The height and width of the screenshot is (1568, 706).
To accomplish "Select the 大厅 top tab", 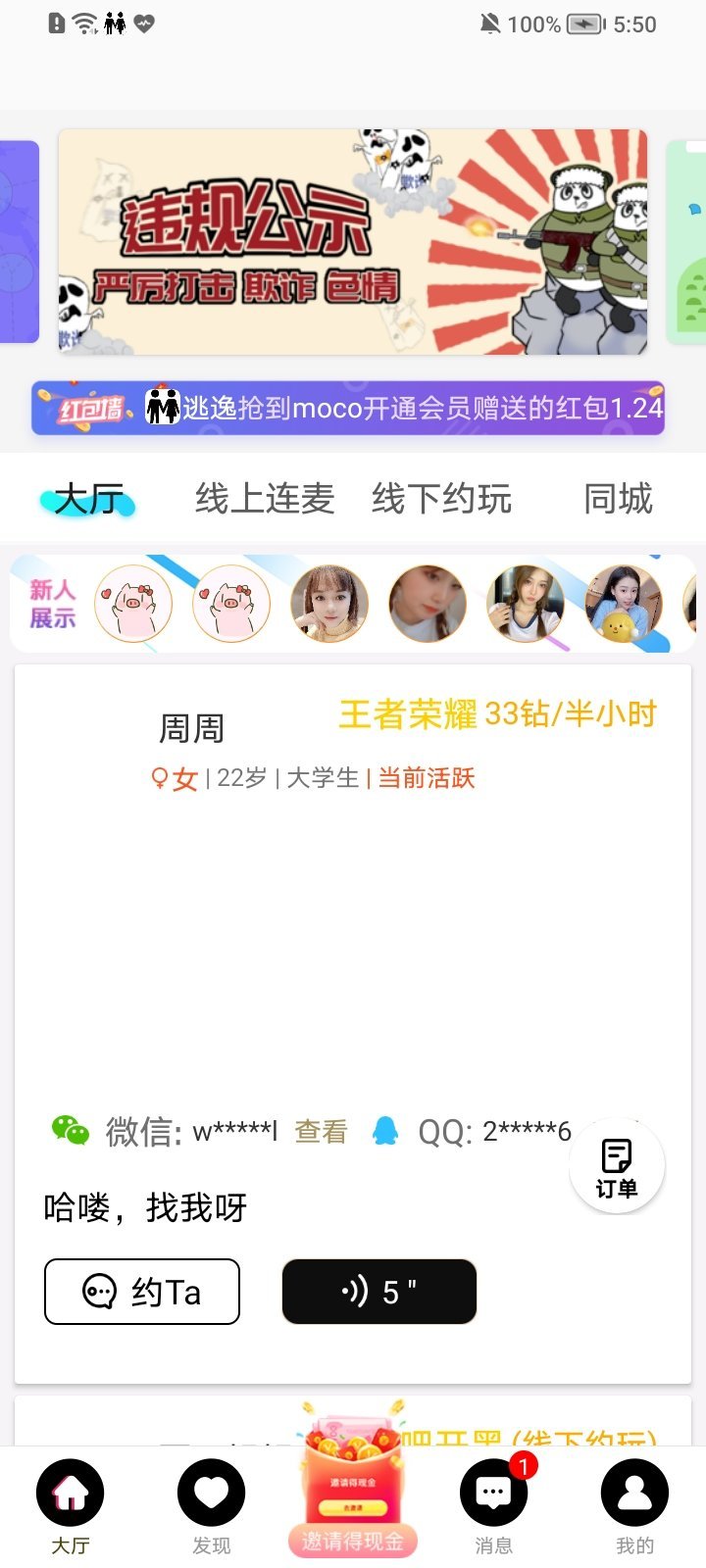I will 88,499.
